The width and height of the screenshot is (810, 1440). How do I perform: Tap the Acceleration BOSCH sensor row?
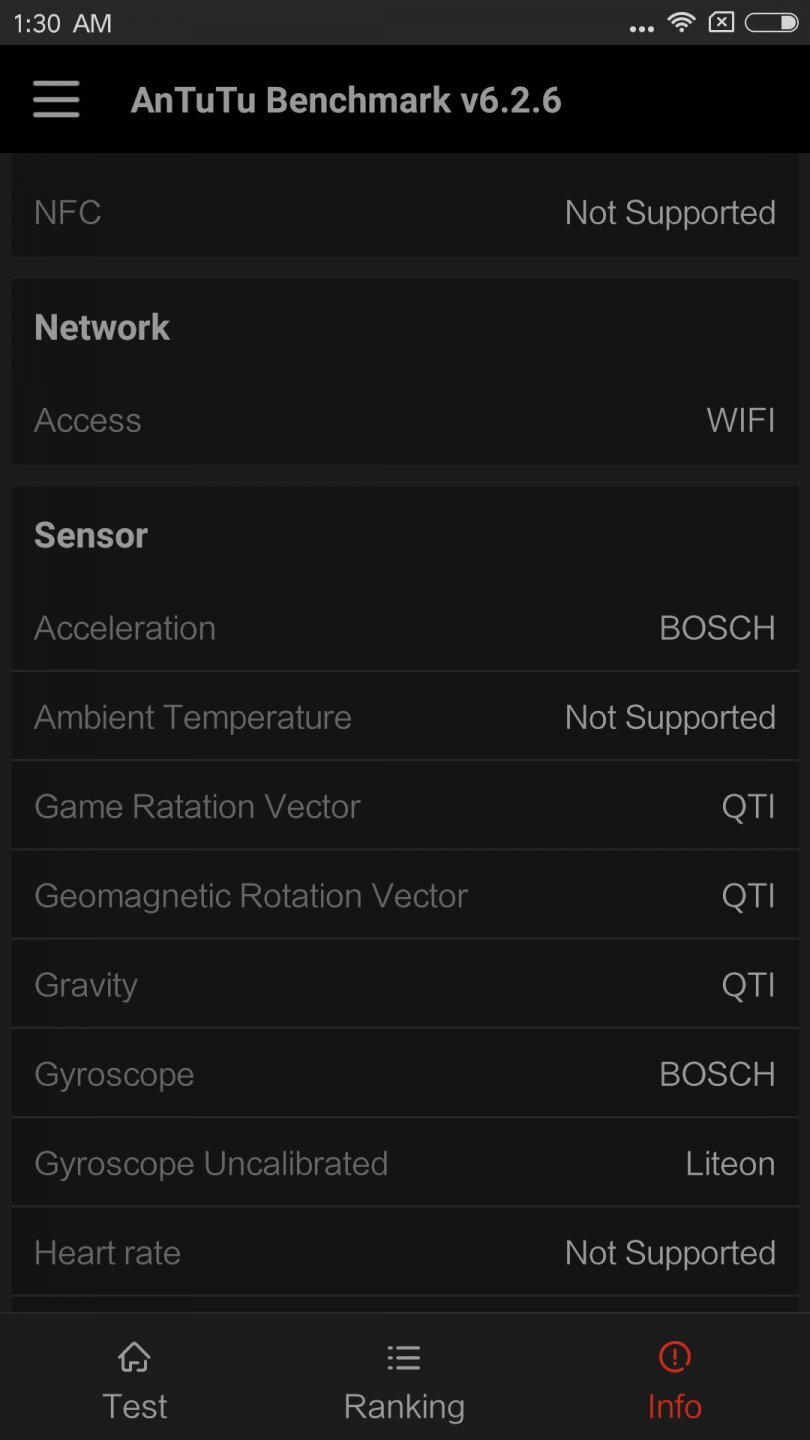[405, 627]
